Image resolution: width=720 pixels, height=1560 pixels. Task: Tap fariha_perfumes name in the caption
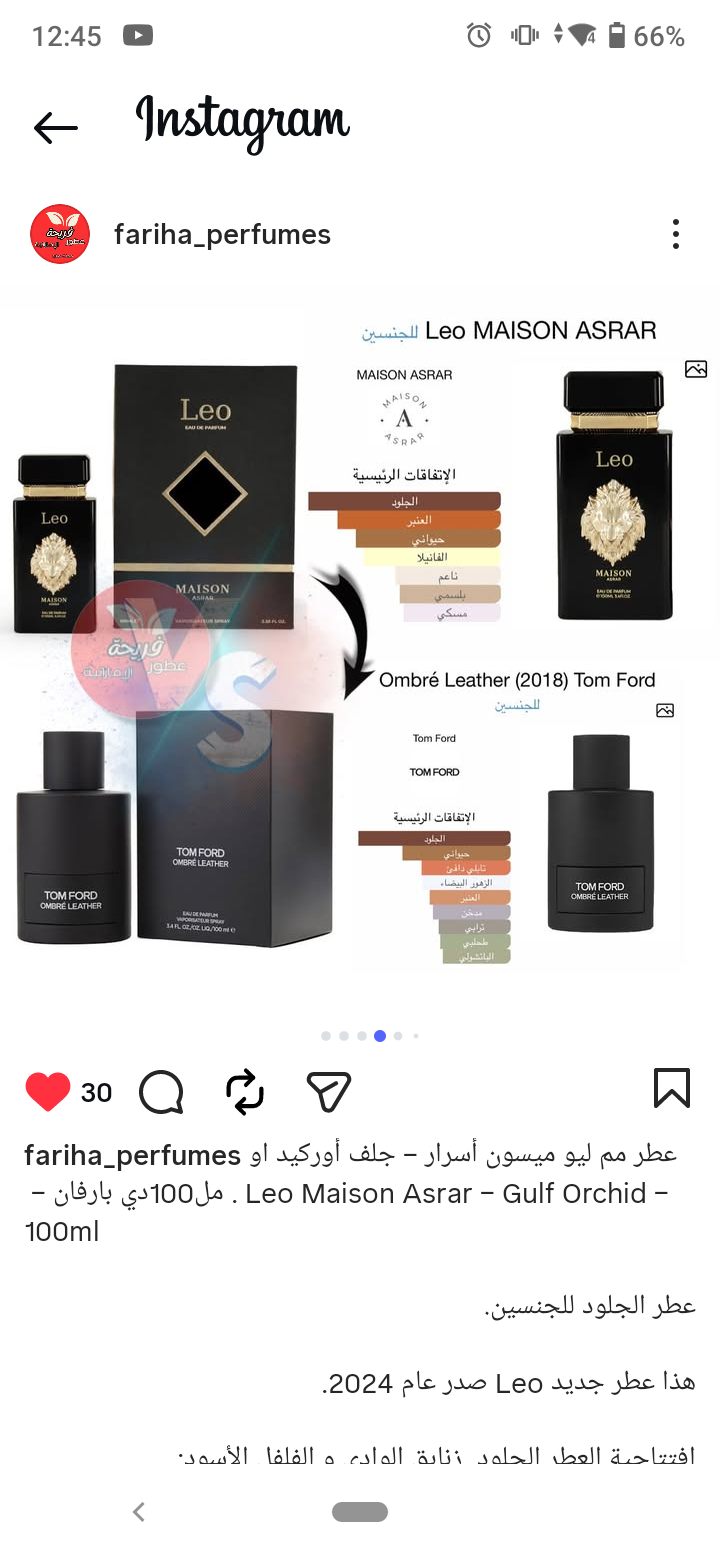tap(132, 1156)
